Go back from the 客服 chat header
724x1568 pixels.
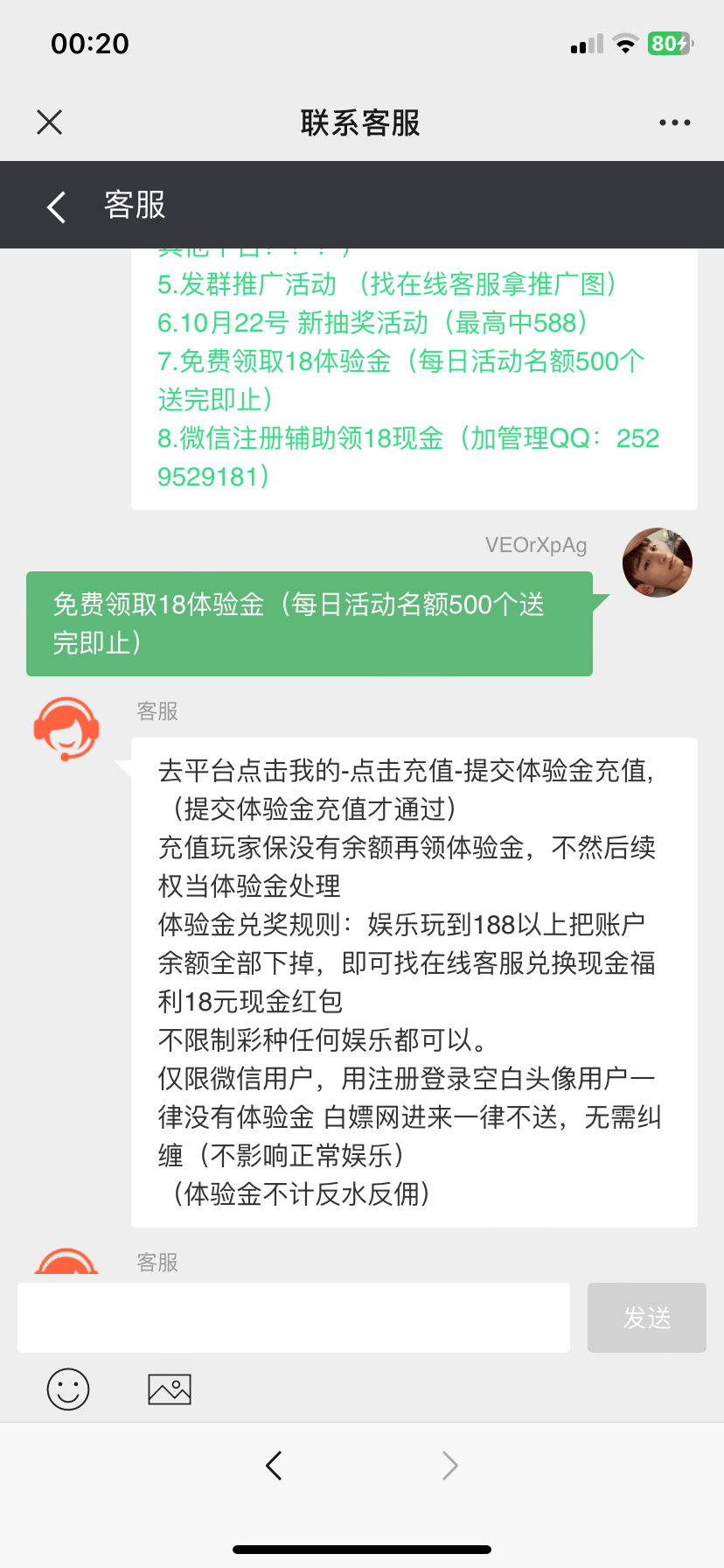[x=57, y=206]
